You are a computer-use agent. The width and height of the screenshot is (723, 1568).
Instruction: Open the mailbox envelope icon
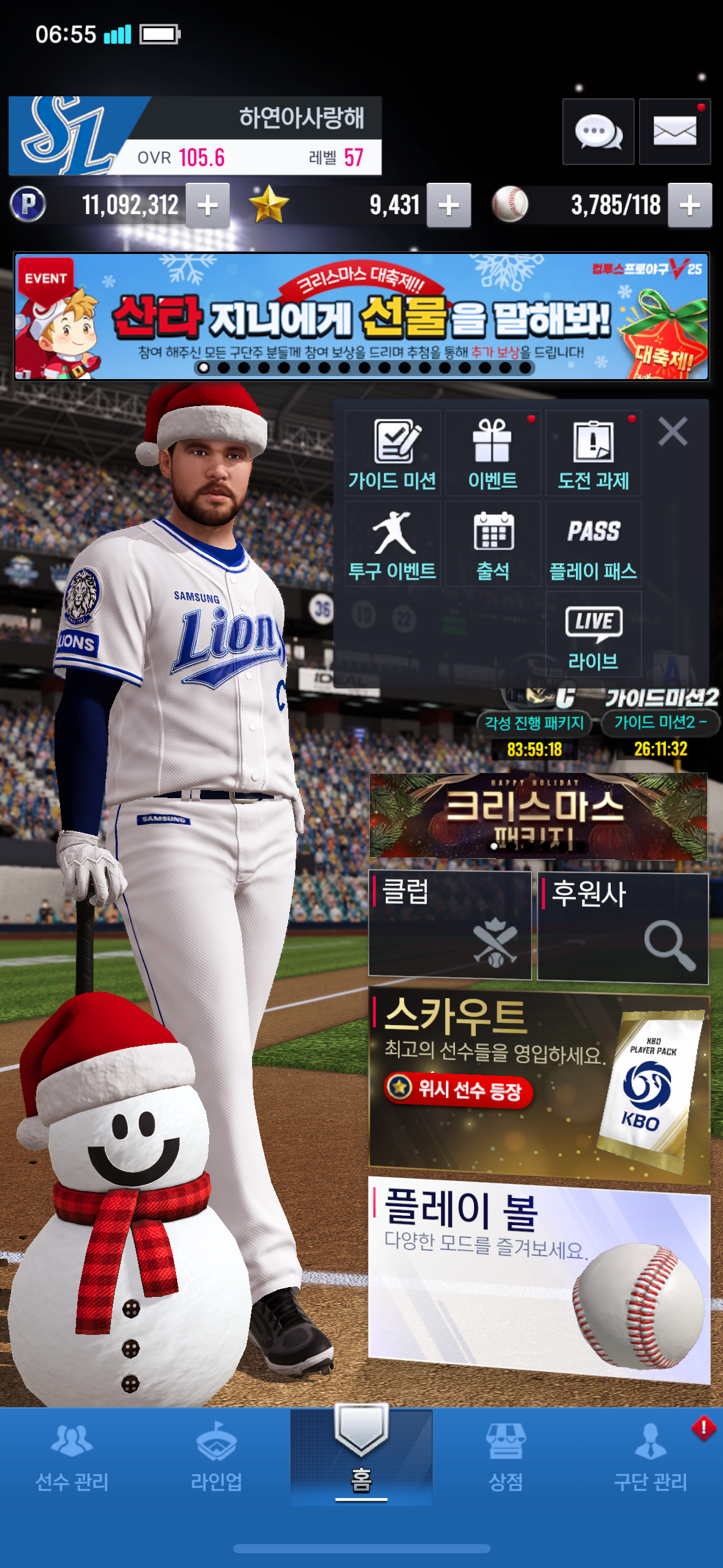pos(675,131)
